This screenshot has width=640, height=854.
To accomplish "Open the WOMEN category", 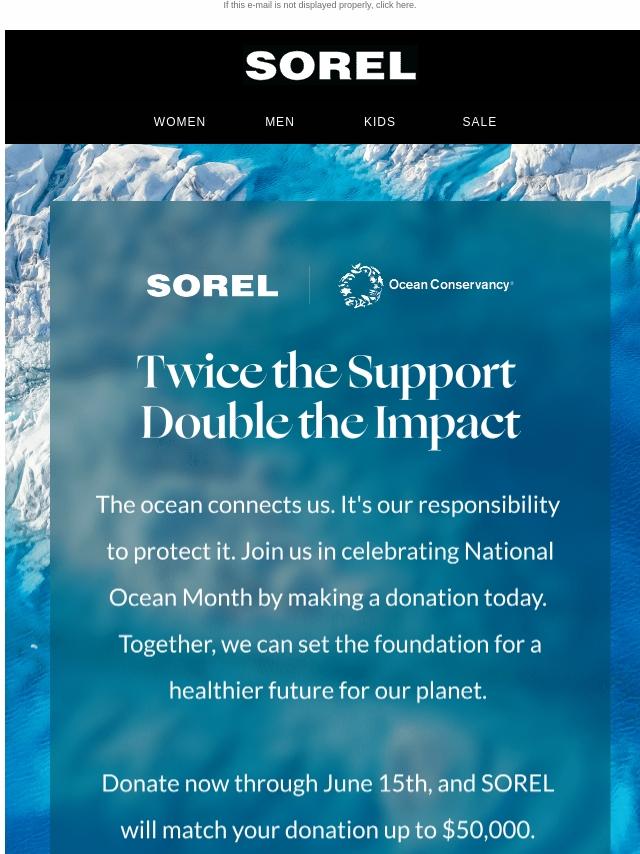I will (180, 122).
